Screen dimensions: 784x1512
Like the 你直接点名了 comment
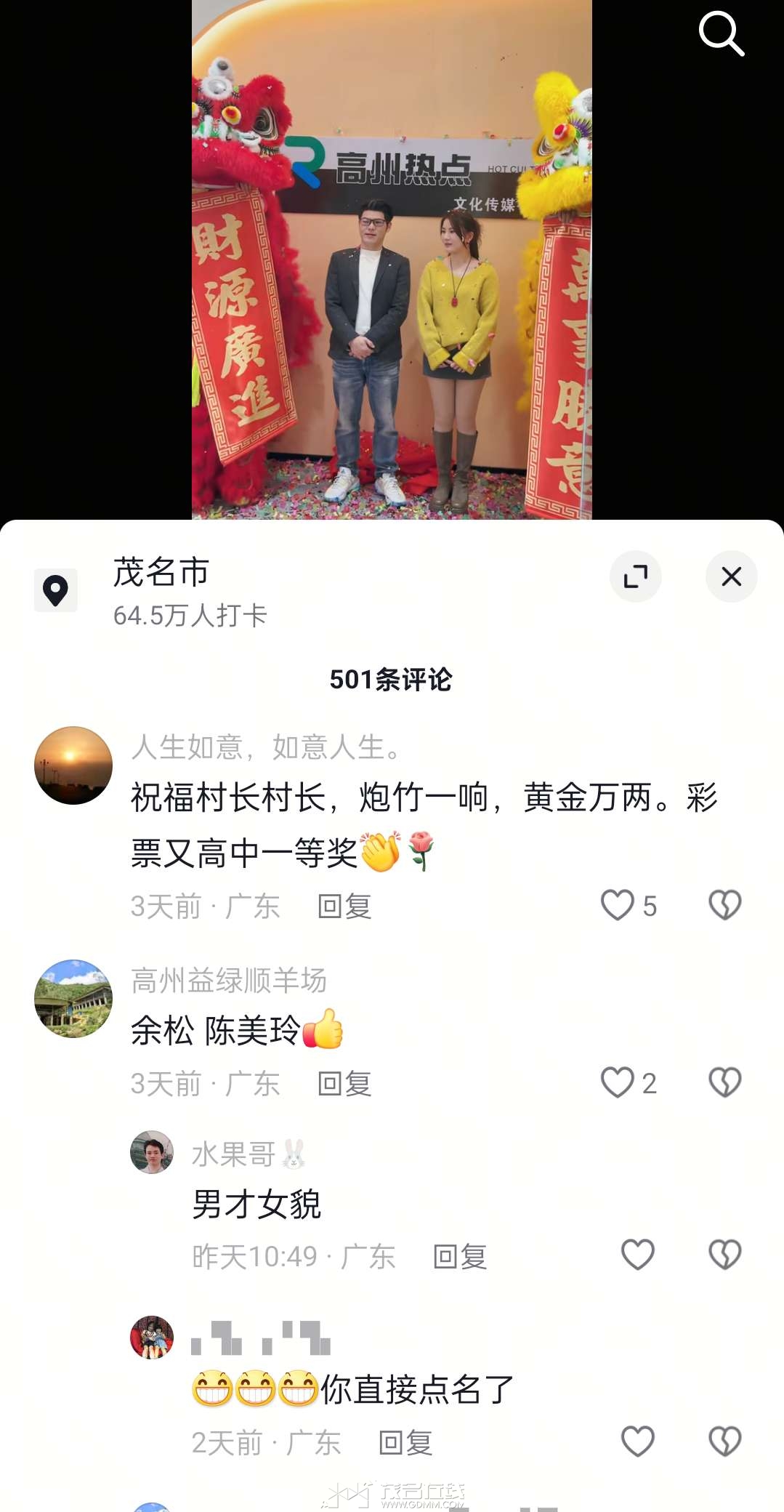click(637, 1441)
